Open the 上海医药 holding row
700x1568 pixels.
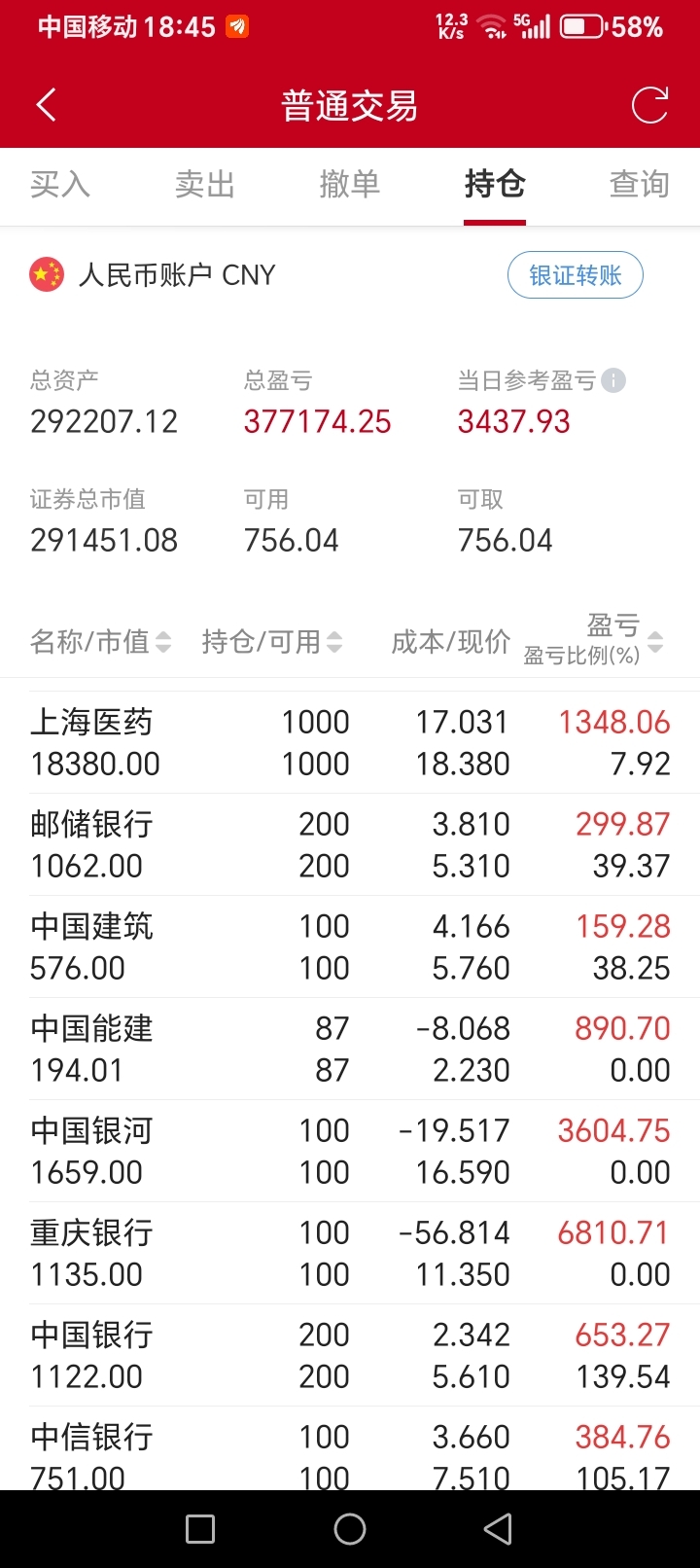click(350, 742)
